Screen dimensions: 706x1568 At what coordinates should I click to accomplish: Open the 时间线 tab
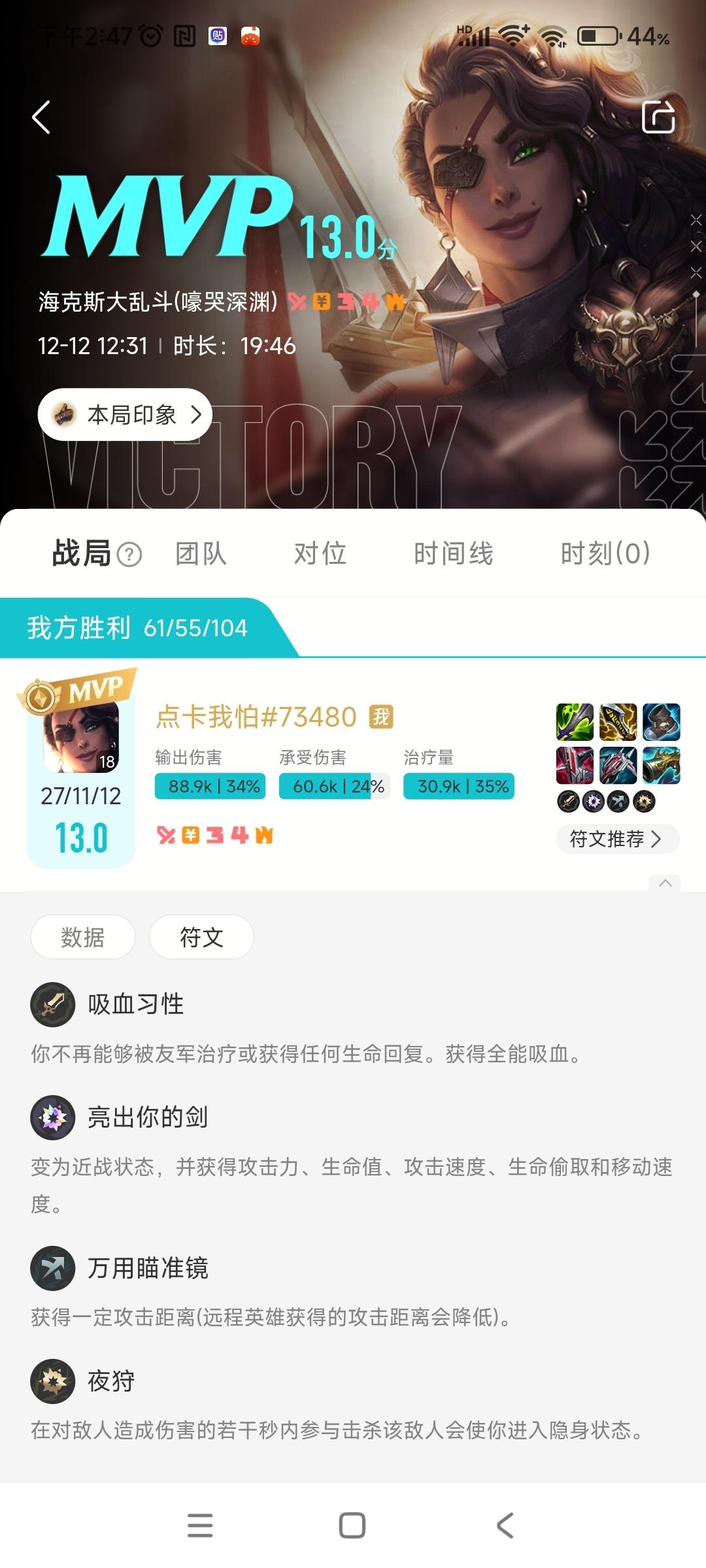pos(453,554)
